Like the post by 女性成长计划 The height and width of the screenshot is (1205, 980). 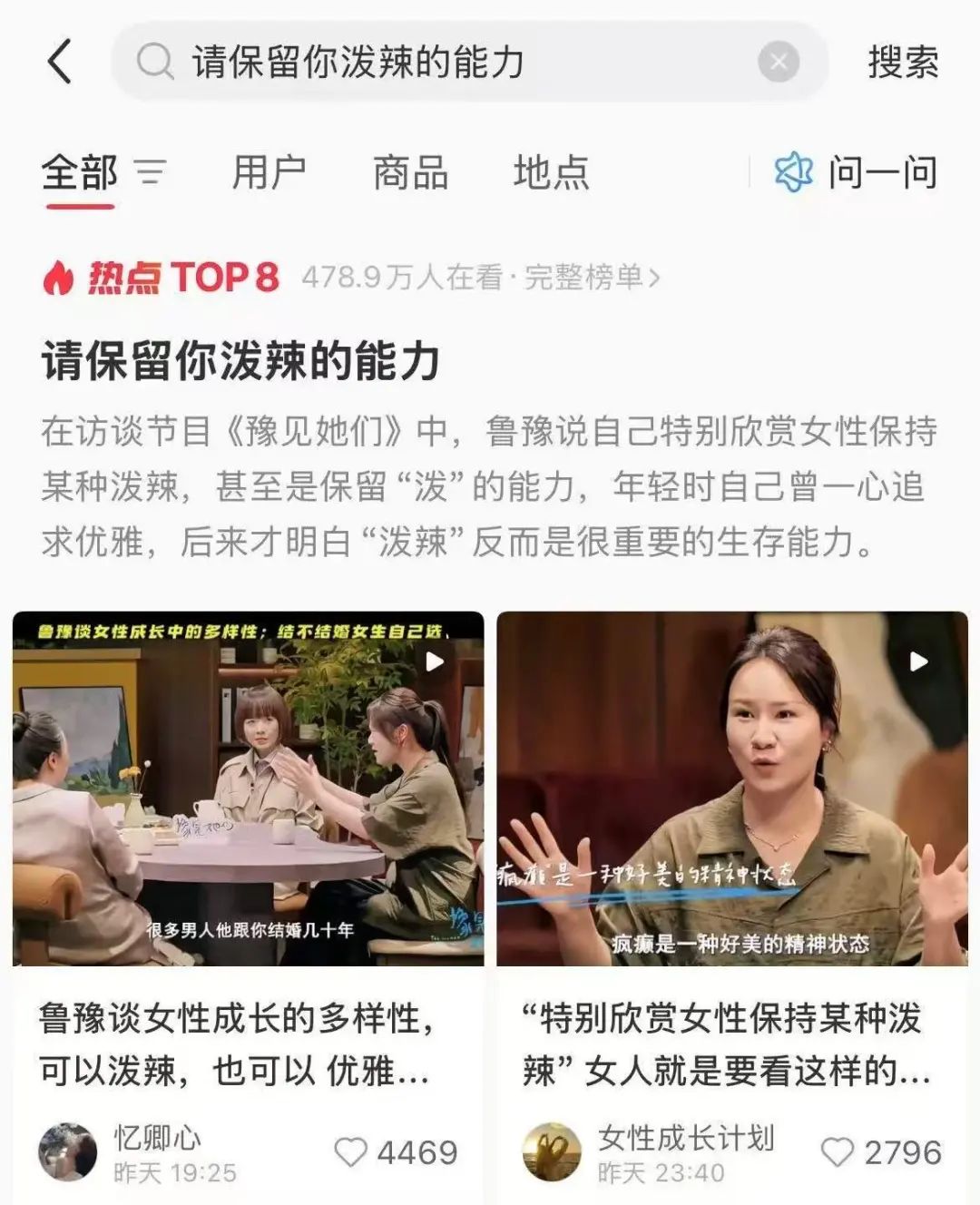[x=837, y=1152]
